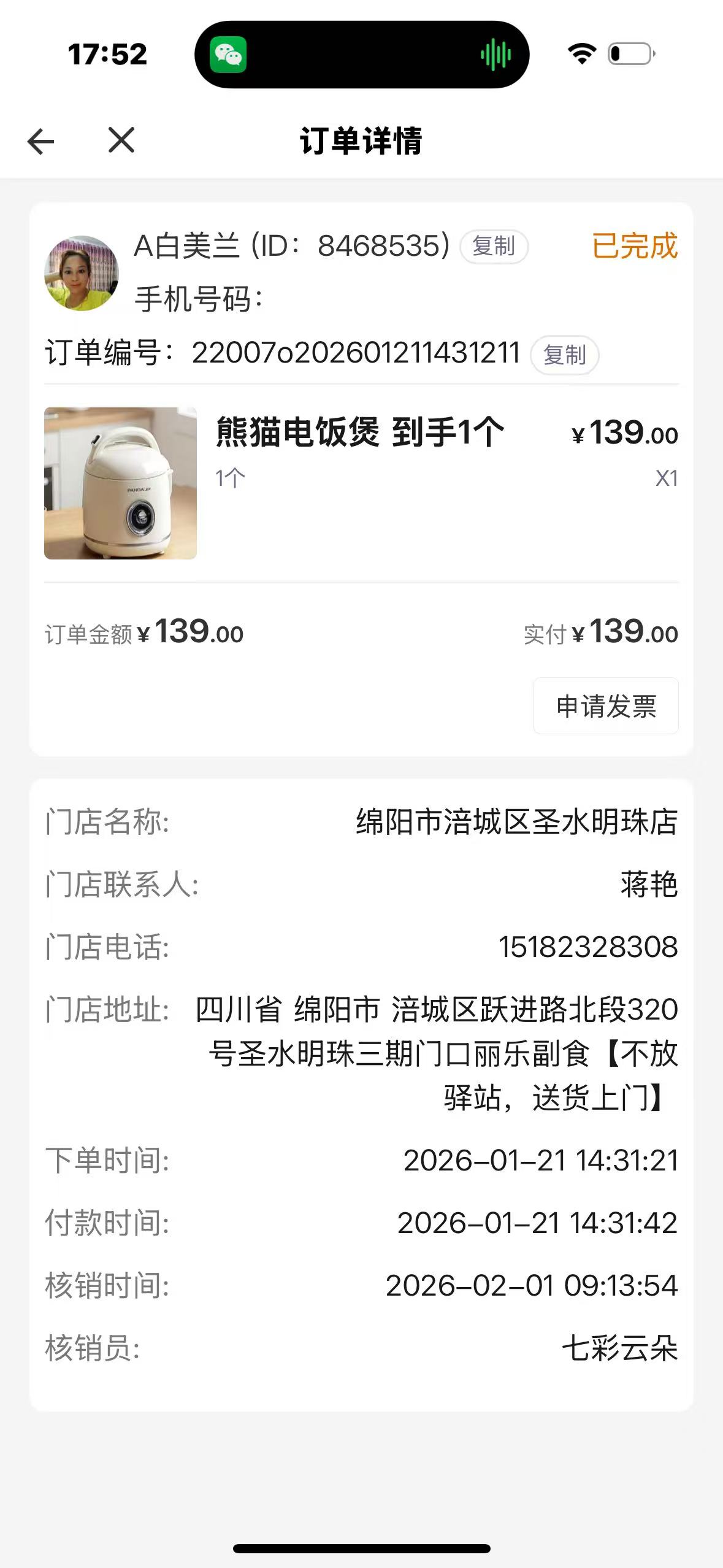Go back using the back arrow
Screen dimensions: 723x1568
pos(41,142)
